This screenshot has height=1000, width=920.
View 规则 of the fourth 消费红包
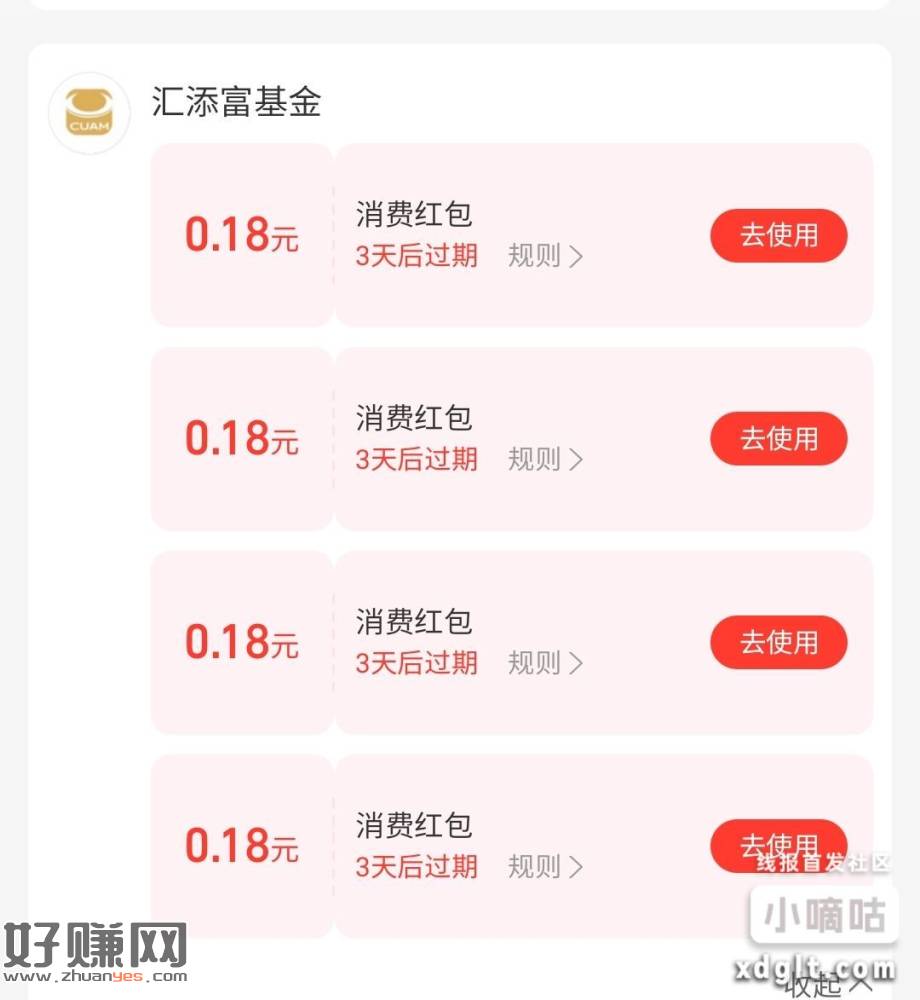[x=545, y=866]
